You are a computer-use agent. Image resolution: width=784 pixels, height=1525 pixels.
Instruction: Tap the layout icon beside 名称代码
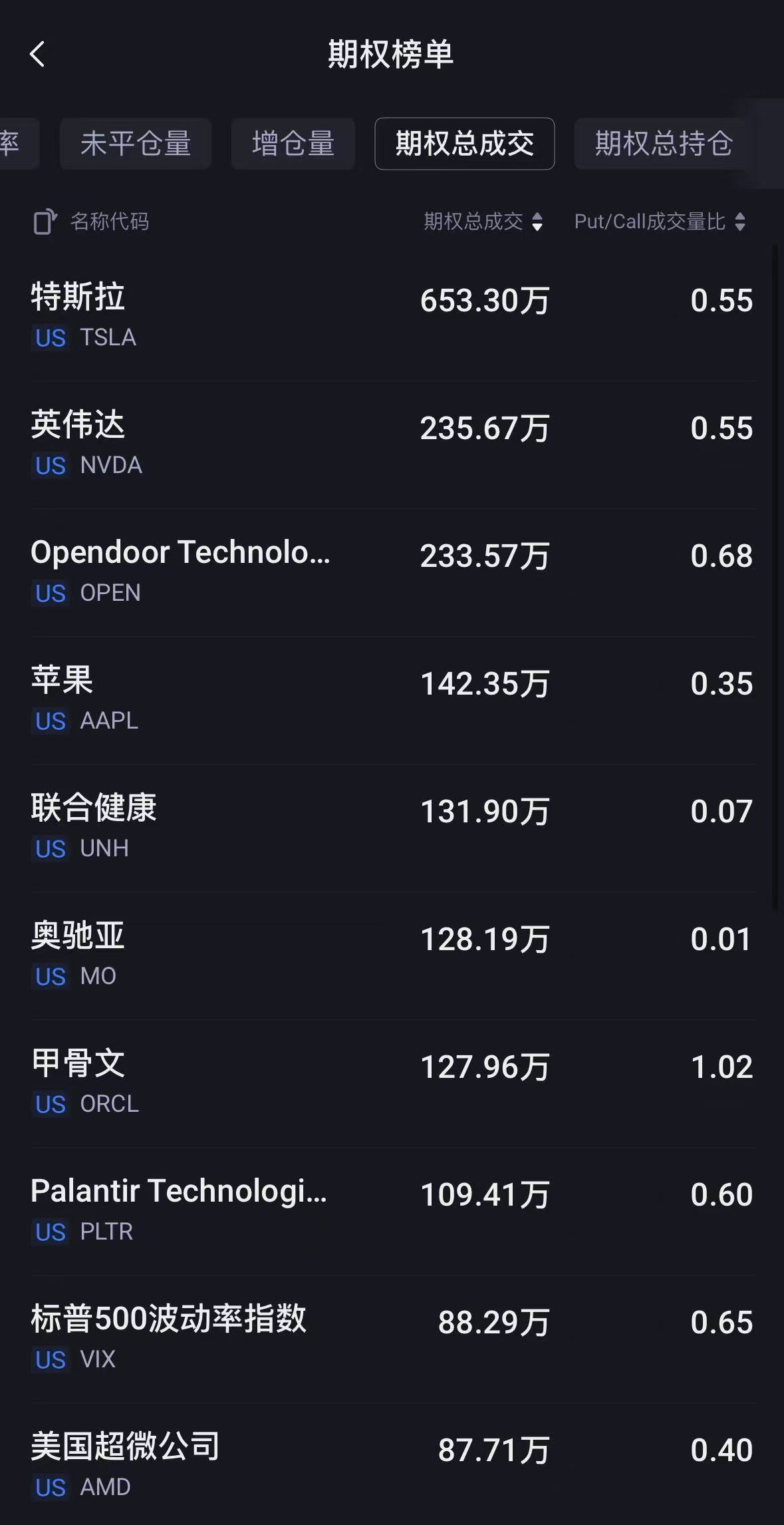45,222
